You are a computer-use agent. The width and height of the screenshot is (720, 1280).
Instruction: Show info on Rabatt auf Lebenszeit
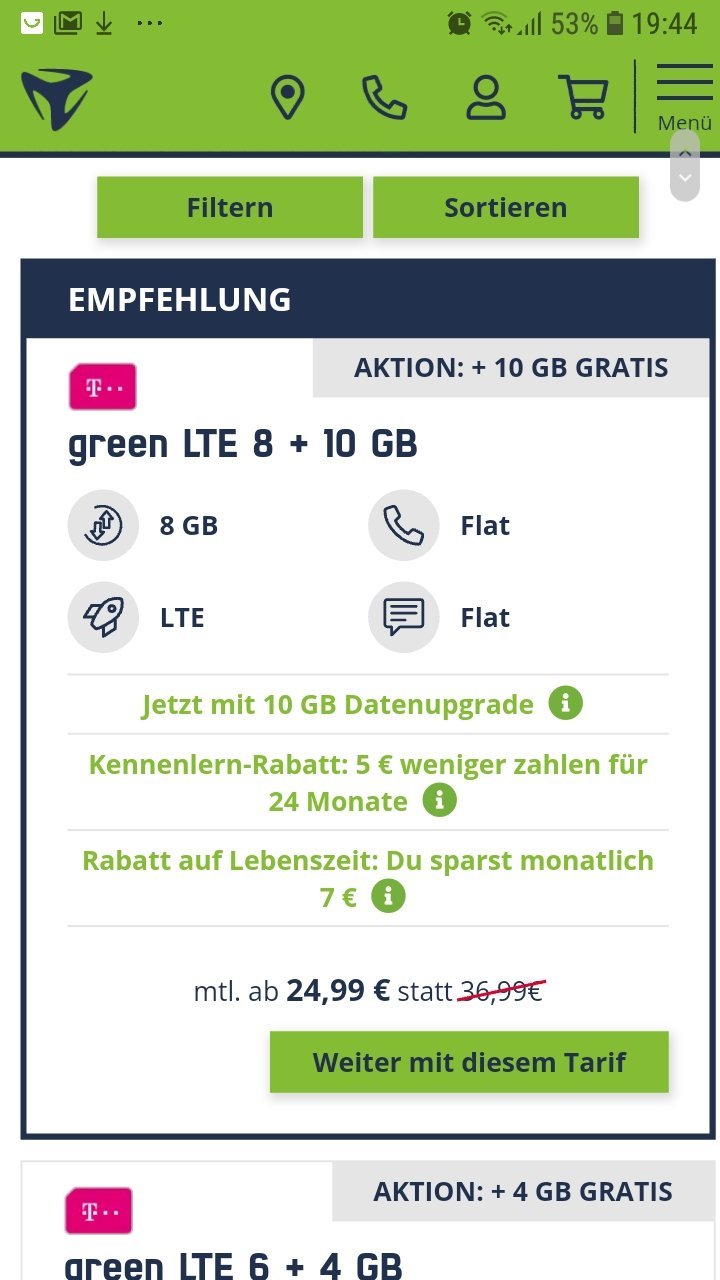click(x=388, y=896)
